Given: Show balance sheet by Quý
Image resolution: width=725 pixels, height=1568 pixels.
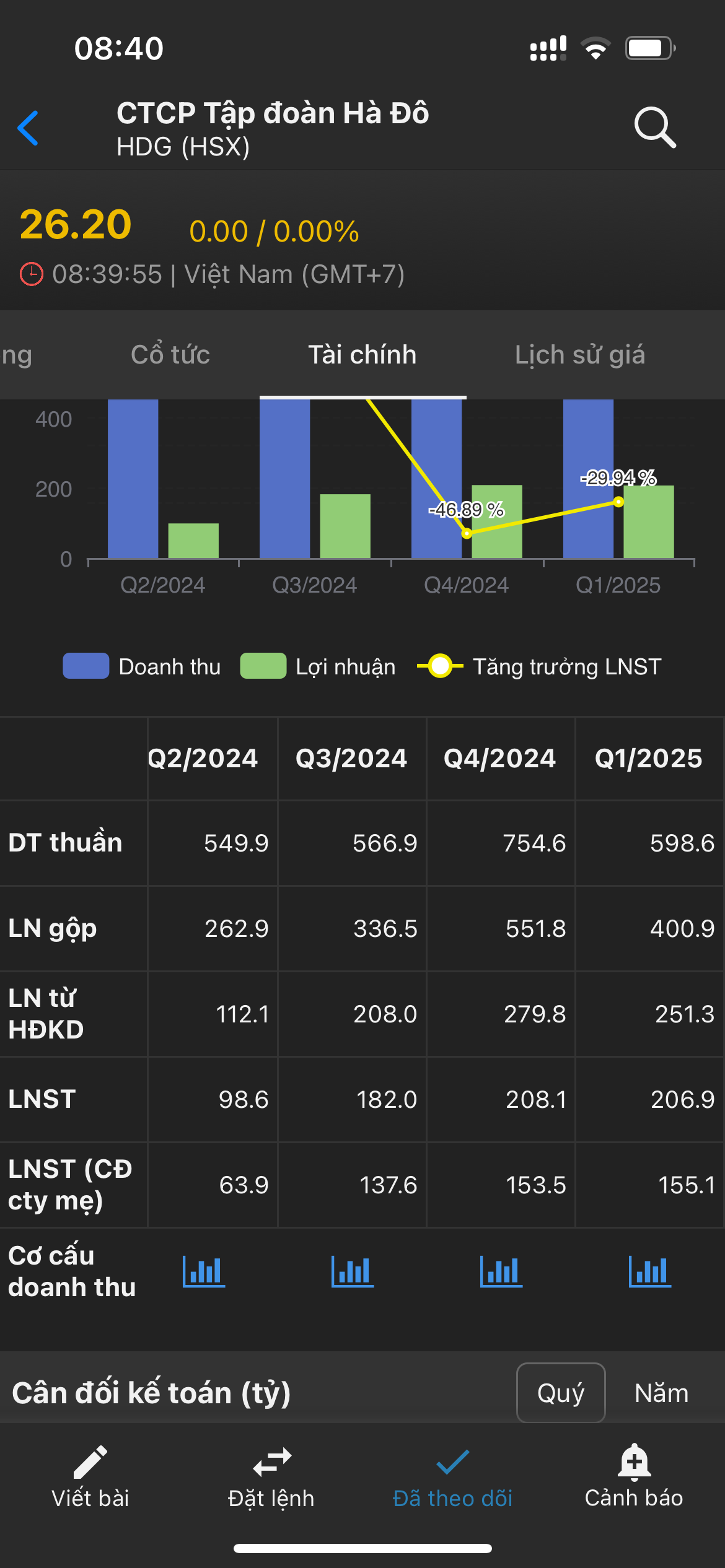Looking at the screenshot, I should pos(561,1393).
